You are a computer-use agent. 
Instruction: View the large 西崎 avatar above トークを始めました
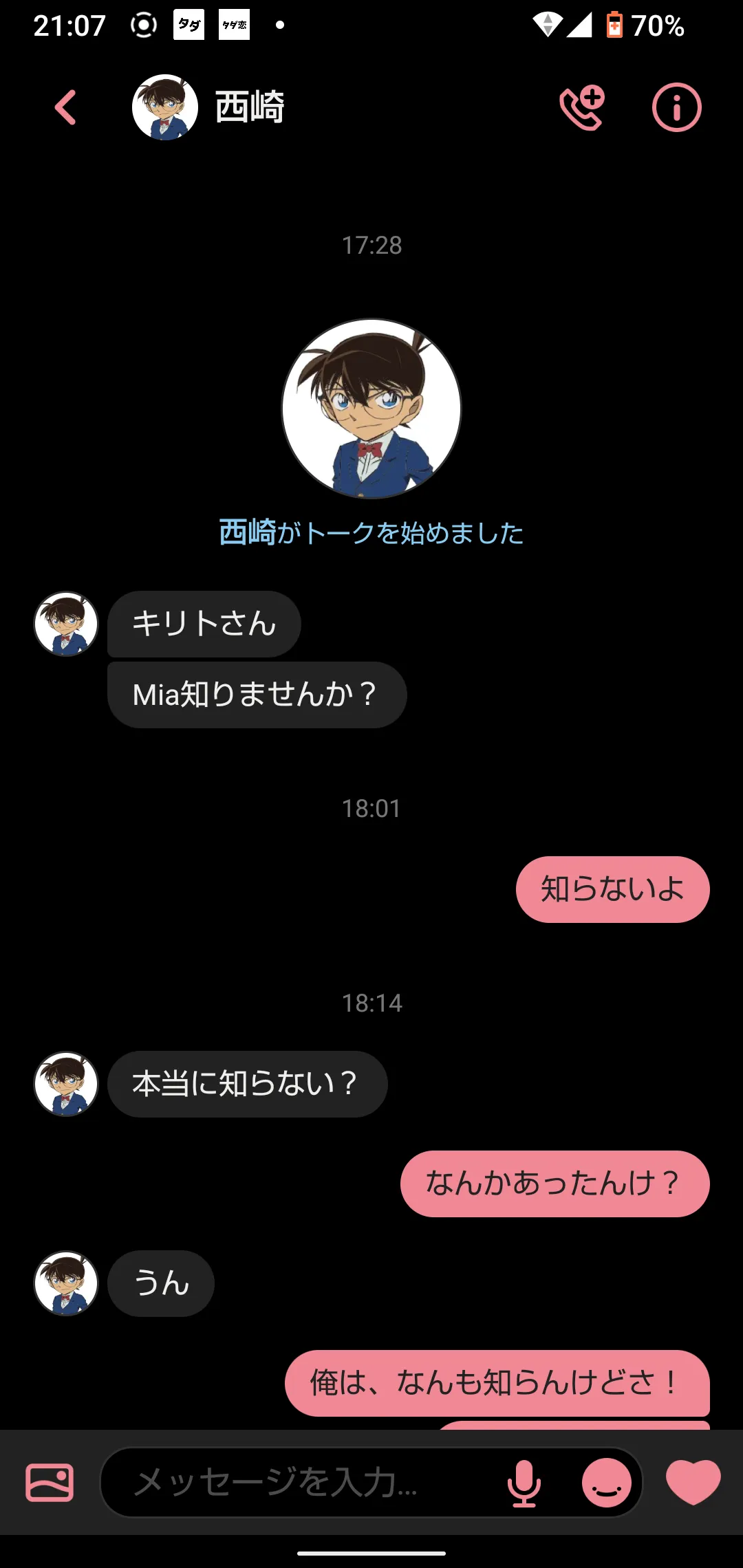(371, 409)
